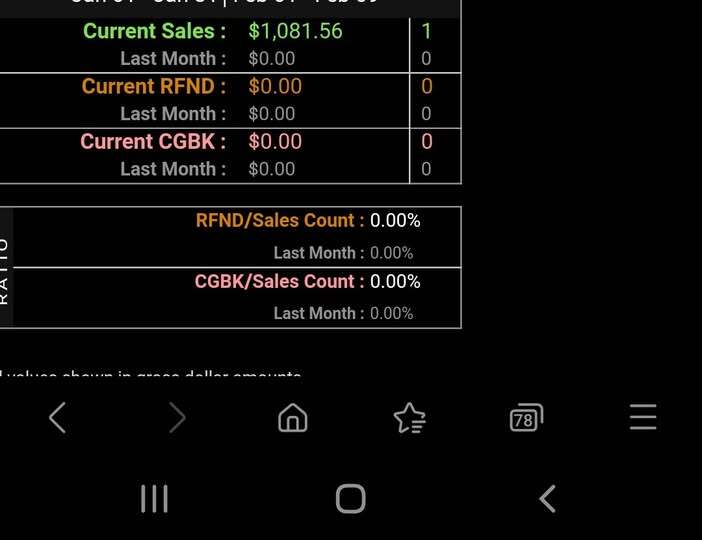This screenshot has width=702, height=540.
Task: Open the browser hamburger menu
Action: [643, 417]
